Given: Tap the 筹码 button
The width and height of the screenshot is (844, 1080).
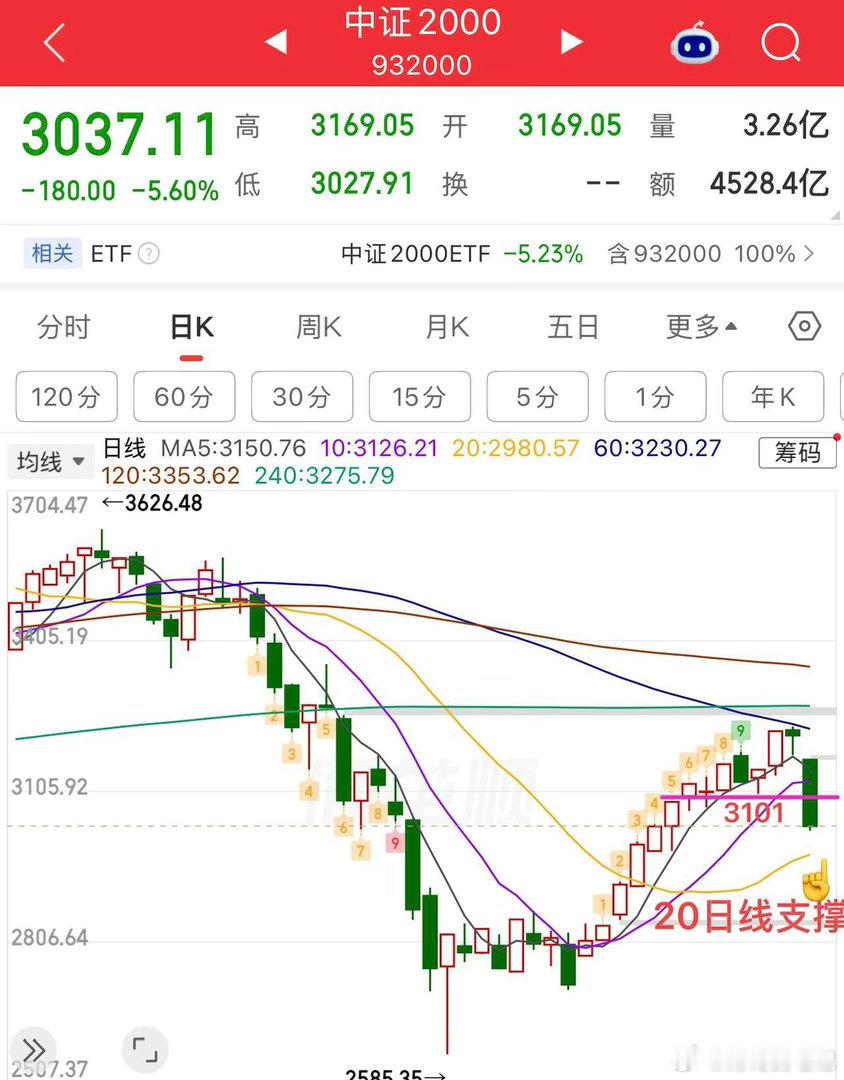Looking at the screenshot, I should [797, 453].
